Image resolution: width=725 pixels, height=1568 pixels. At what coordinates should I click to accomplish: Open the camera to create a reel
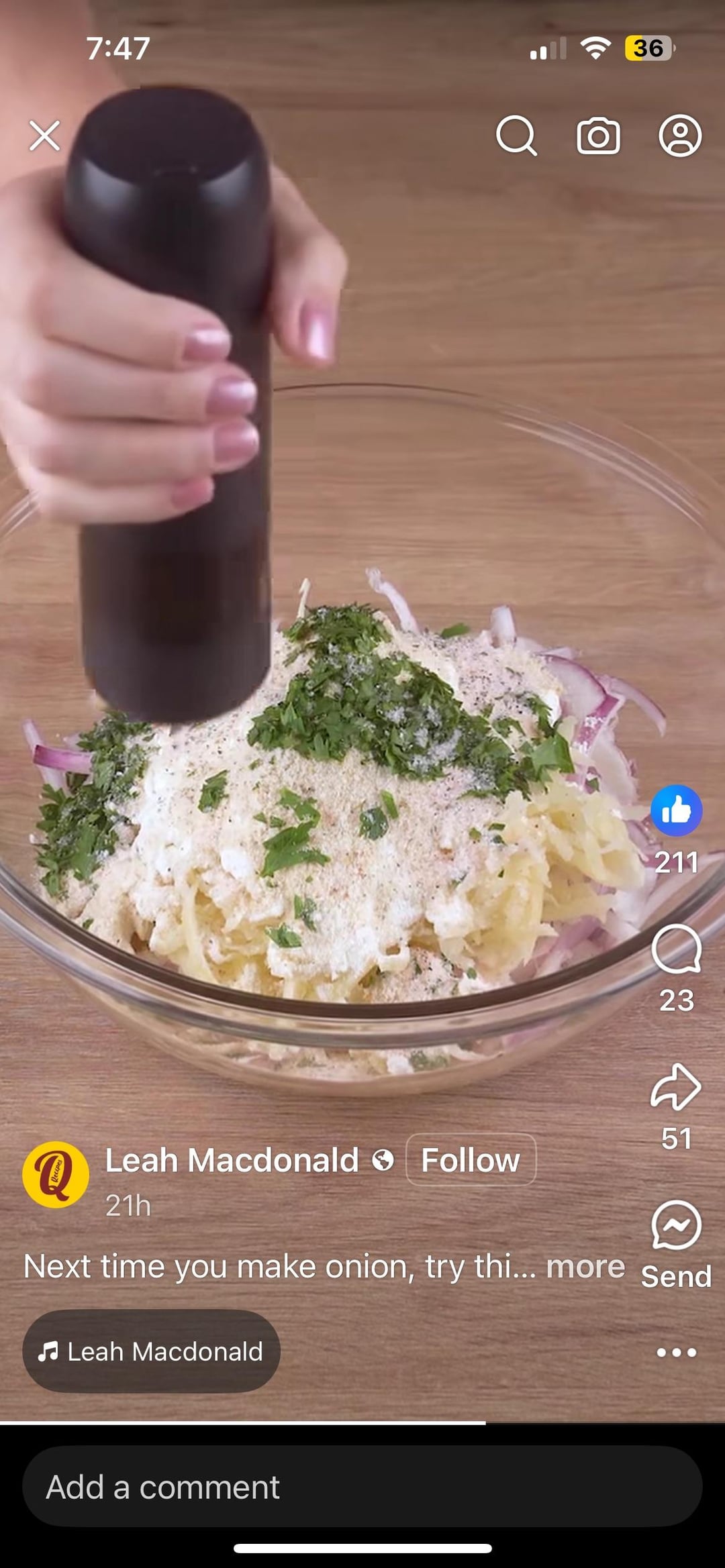[598, 136]
